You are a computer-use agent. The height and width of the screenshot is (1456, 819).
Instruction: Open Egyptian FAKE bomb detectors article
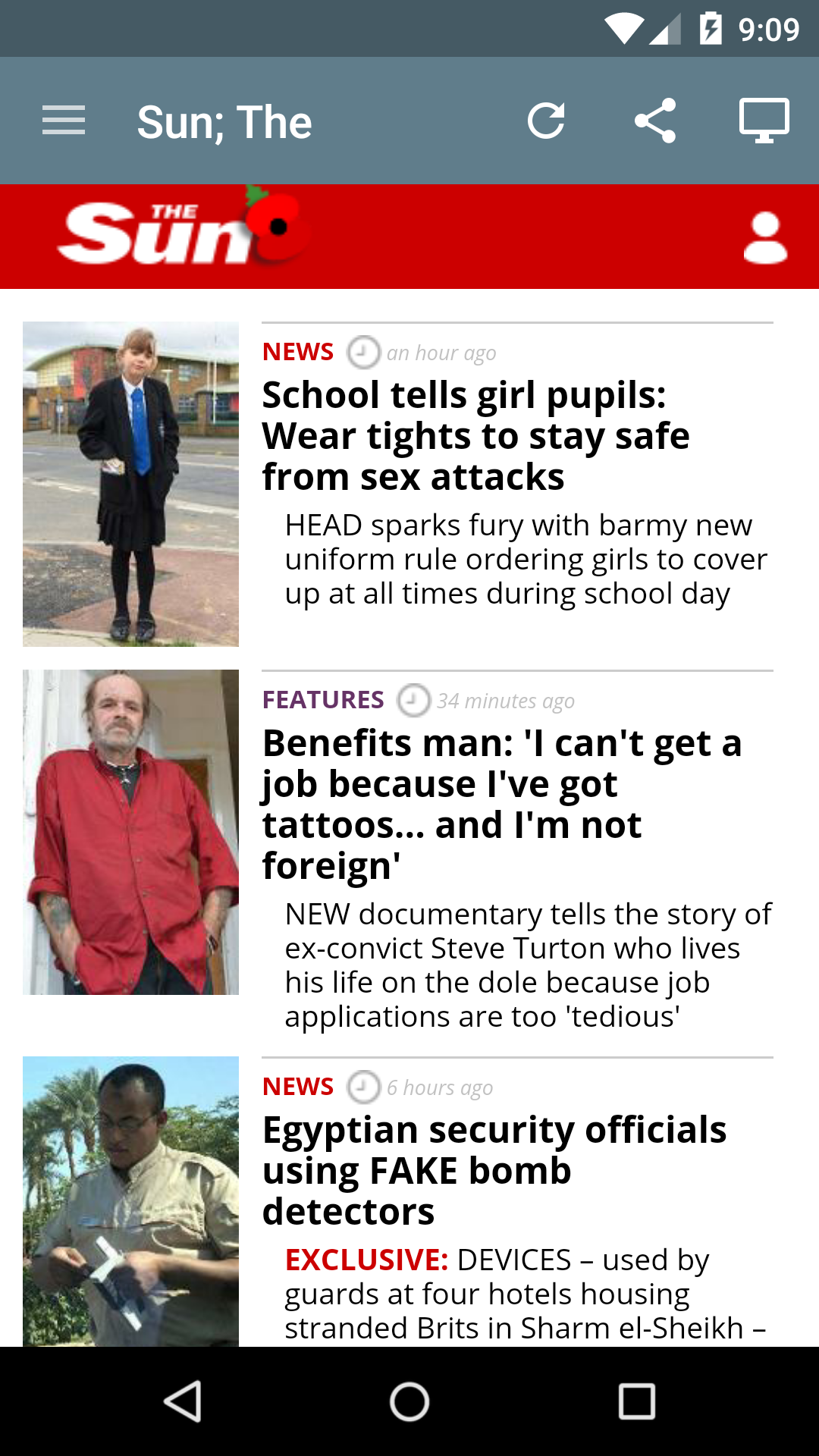tap(493, 1170)
